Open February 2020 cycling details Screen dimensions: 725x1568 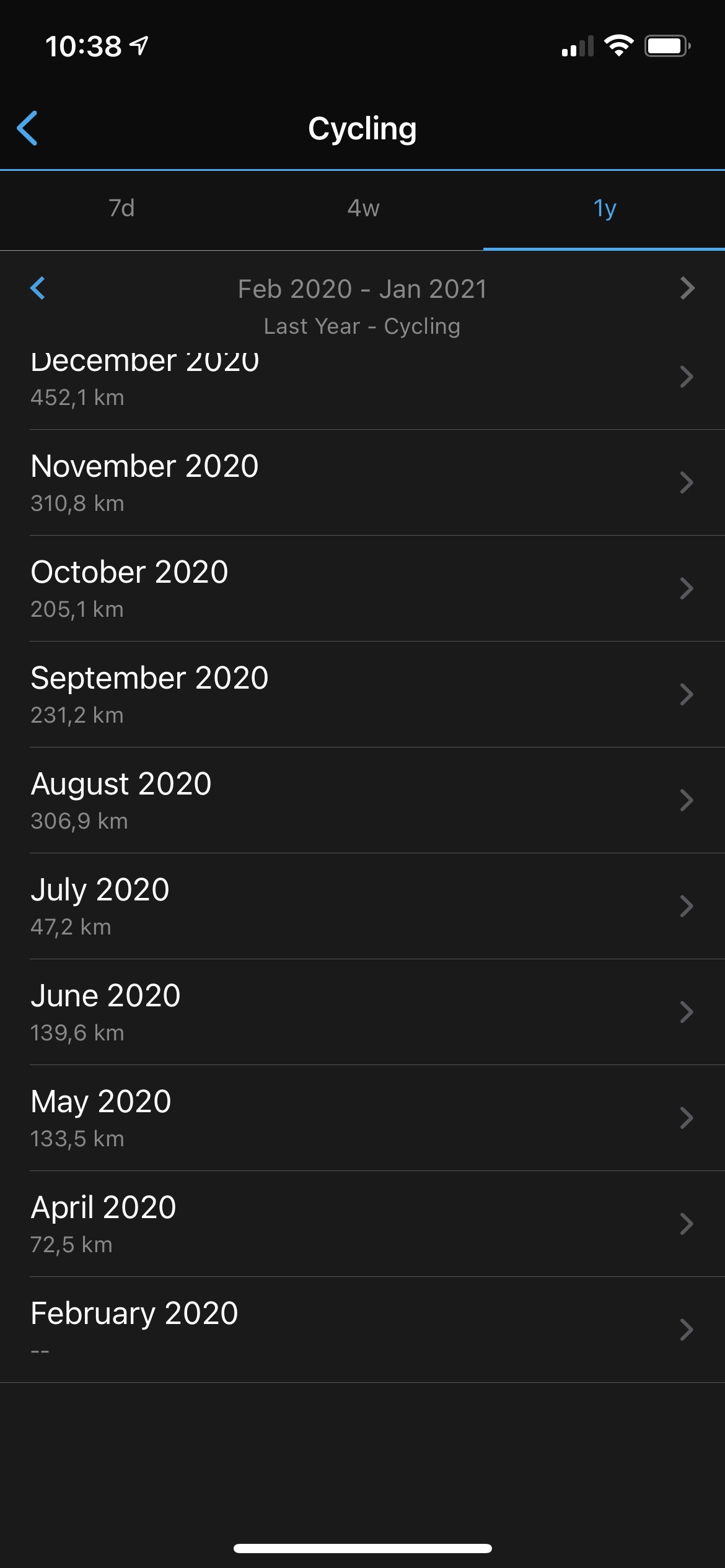tap(362, 1330)
